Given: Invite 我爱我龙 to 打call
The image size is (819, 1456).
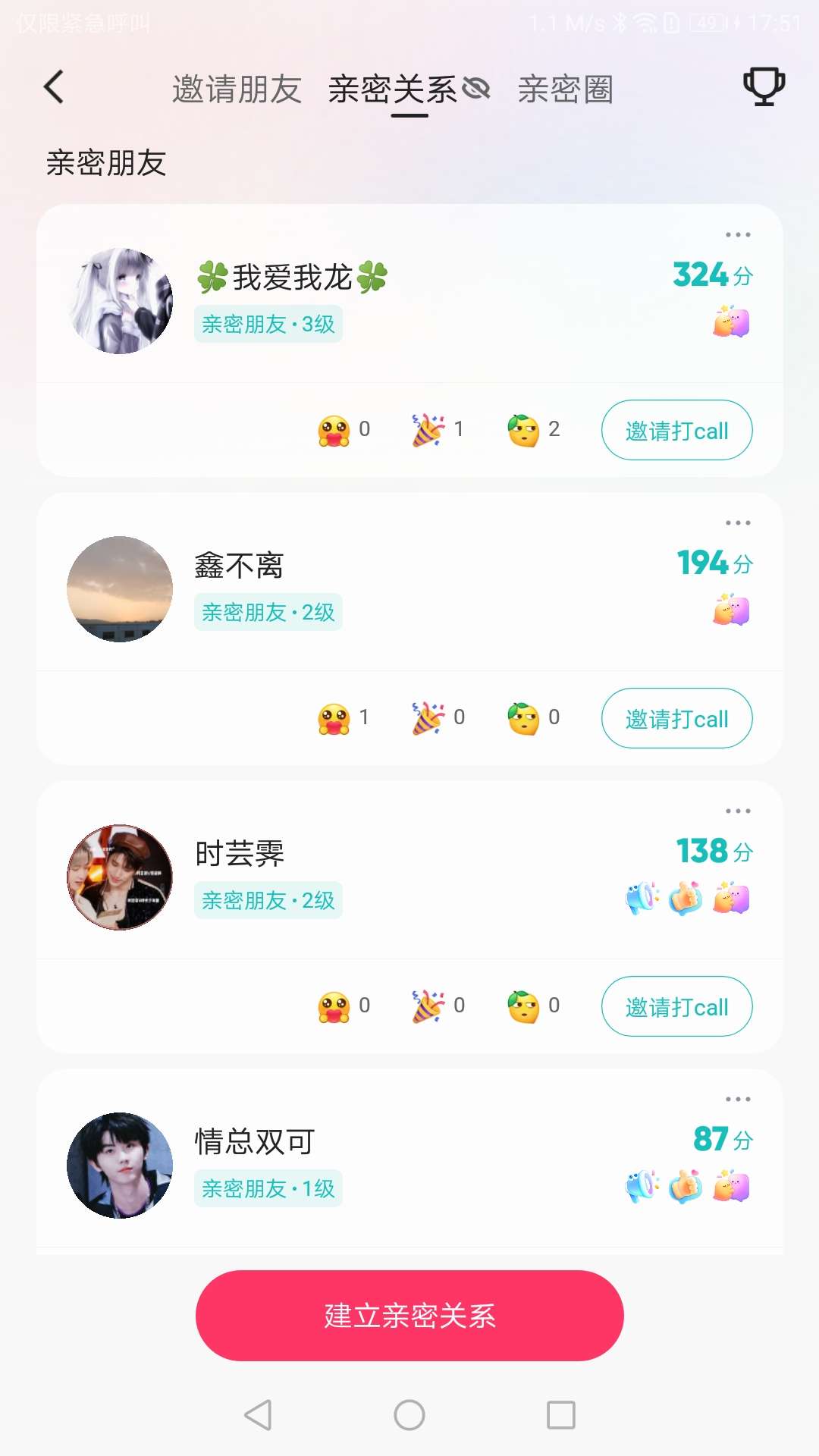Looking at the screenshot, I should [x=676, y=430].
